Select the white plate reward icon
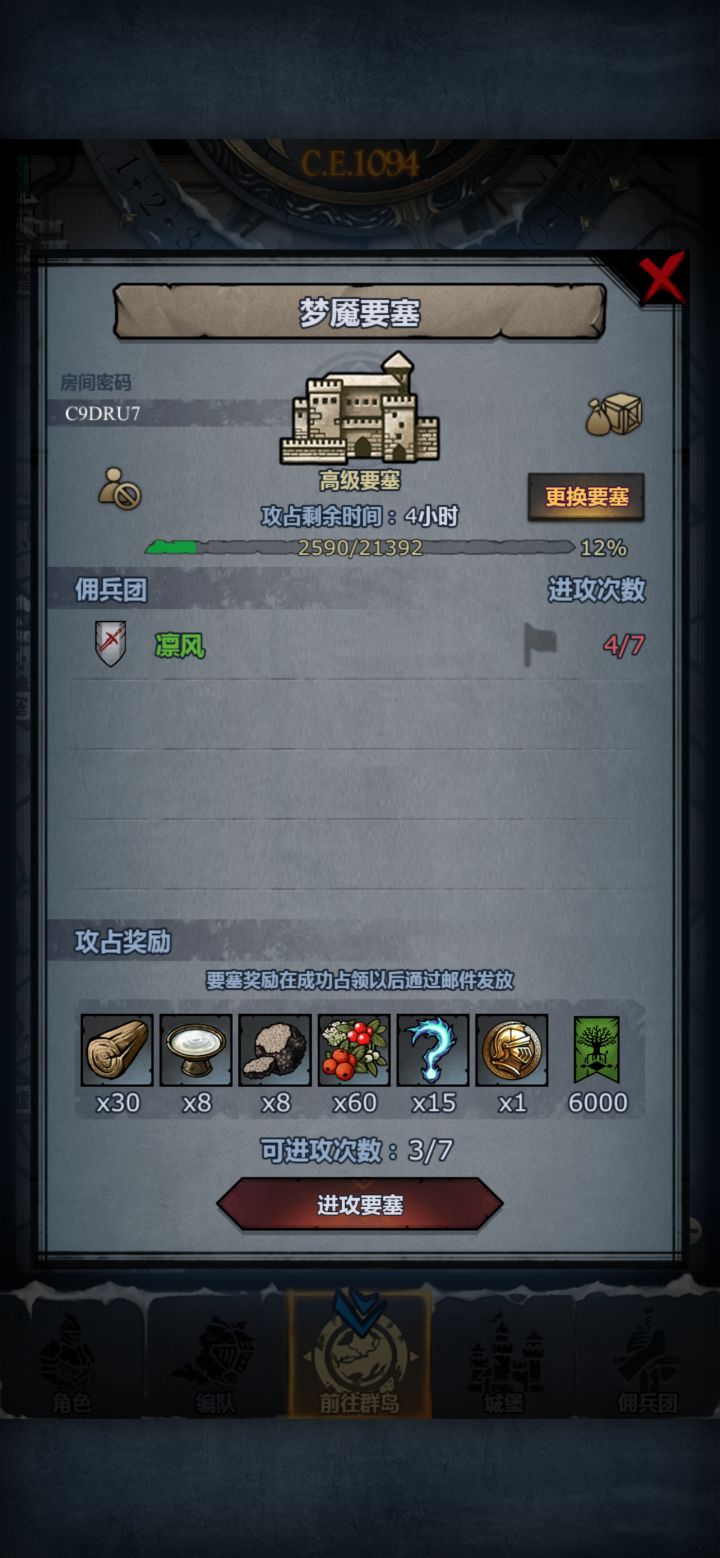The width and height of the screenshot is (720, 1558). 194,1050
